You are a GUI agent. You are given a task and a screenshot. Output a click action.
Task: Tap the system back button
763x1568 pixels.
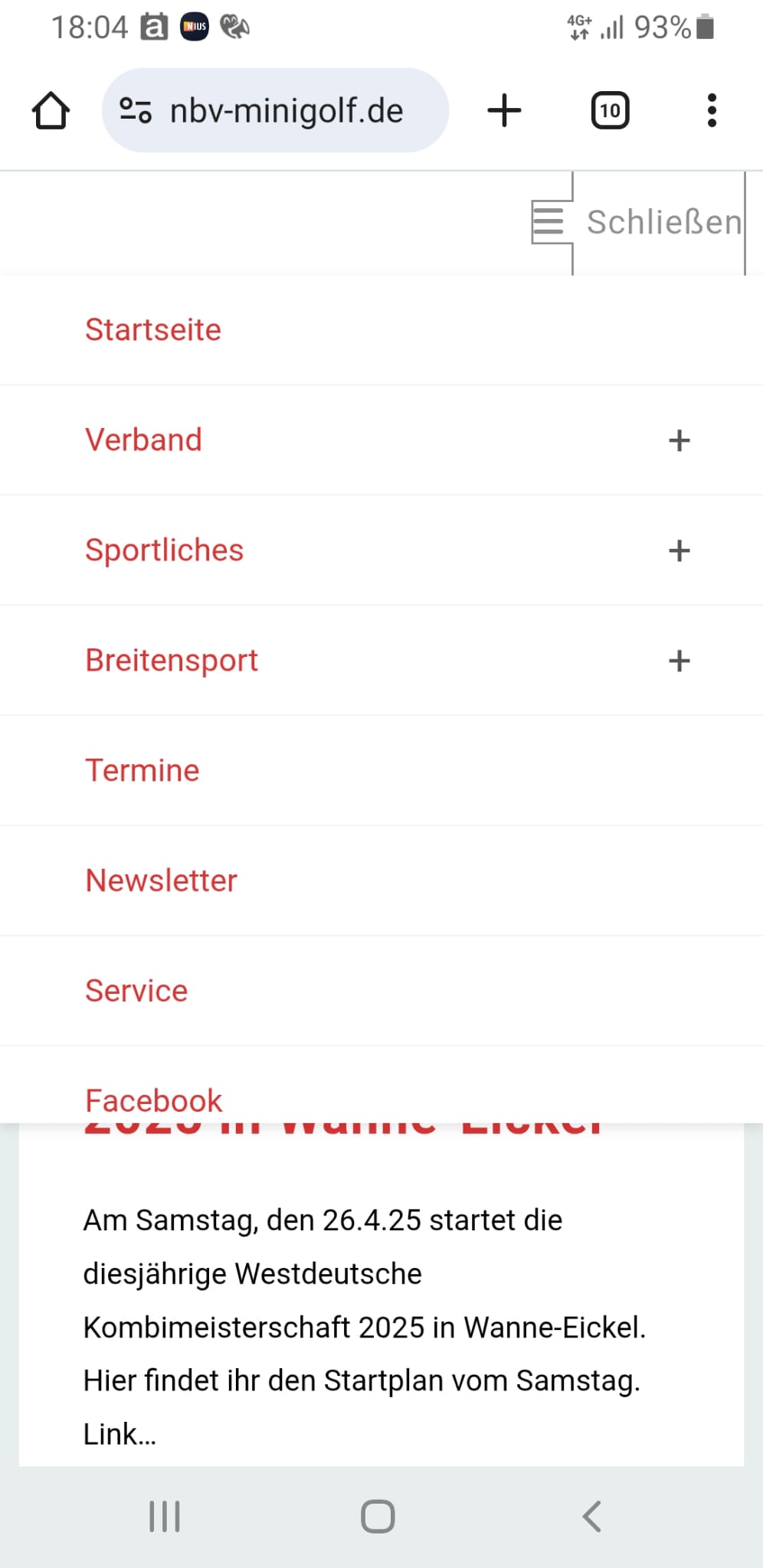pos(592,1516)
